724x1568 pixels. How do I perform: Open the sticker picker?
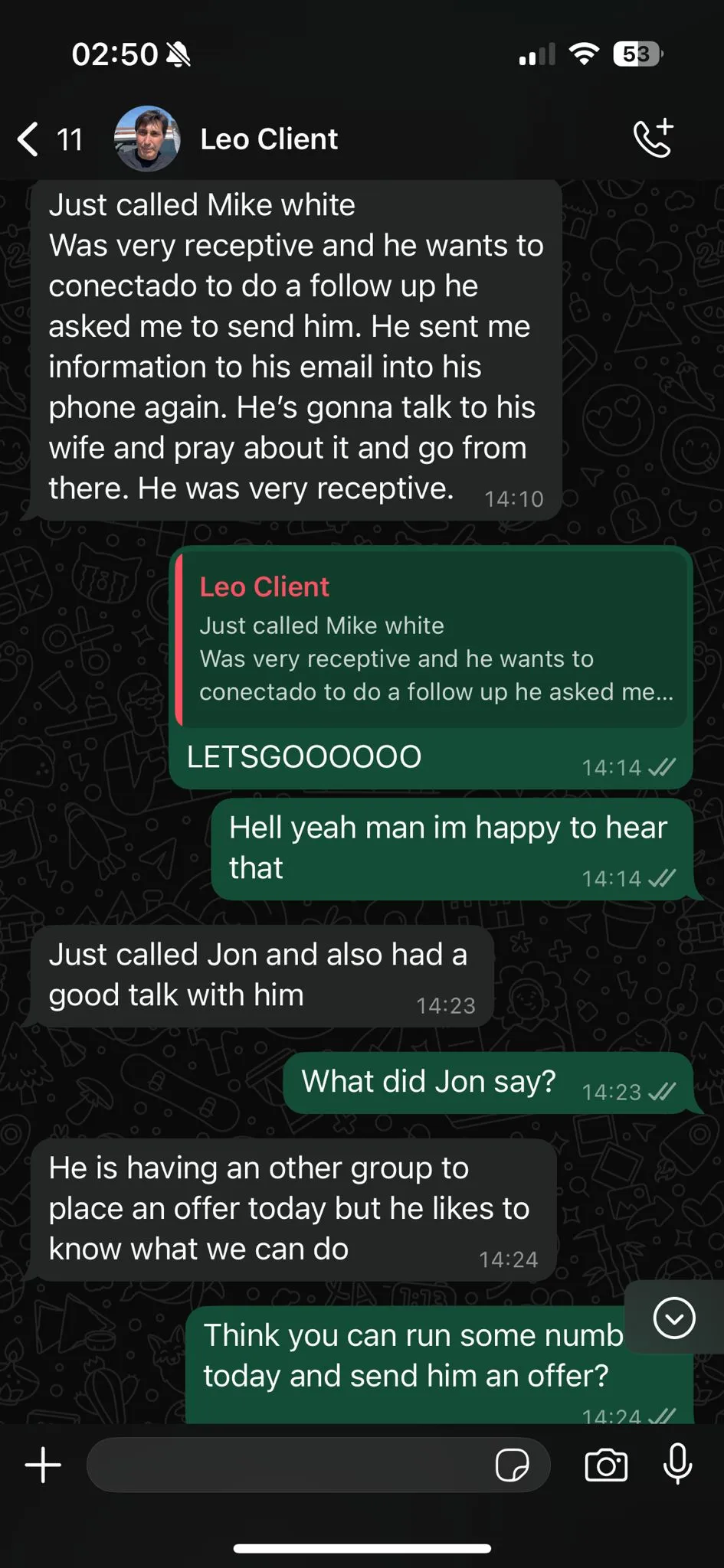tap(512, 1465)
